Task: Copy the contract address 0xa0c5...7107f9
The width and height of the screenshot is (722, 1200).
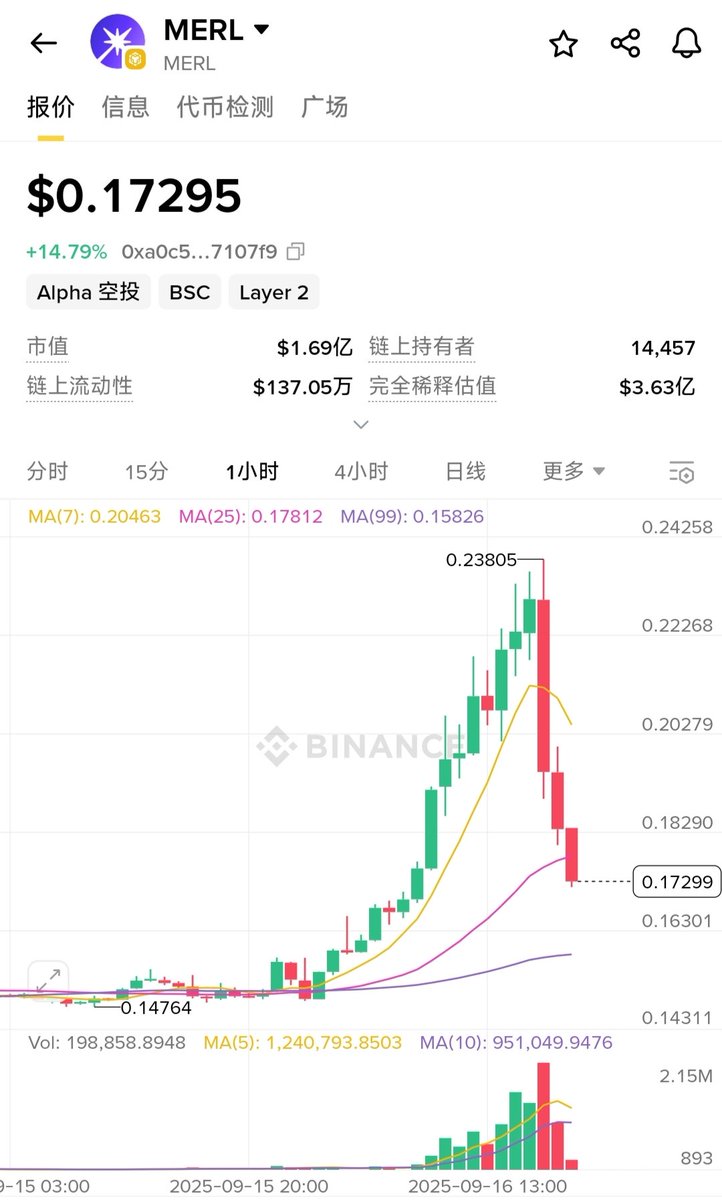Action: pos(296,251)
